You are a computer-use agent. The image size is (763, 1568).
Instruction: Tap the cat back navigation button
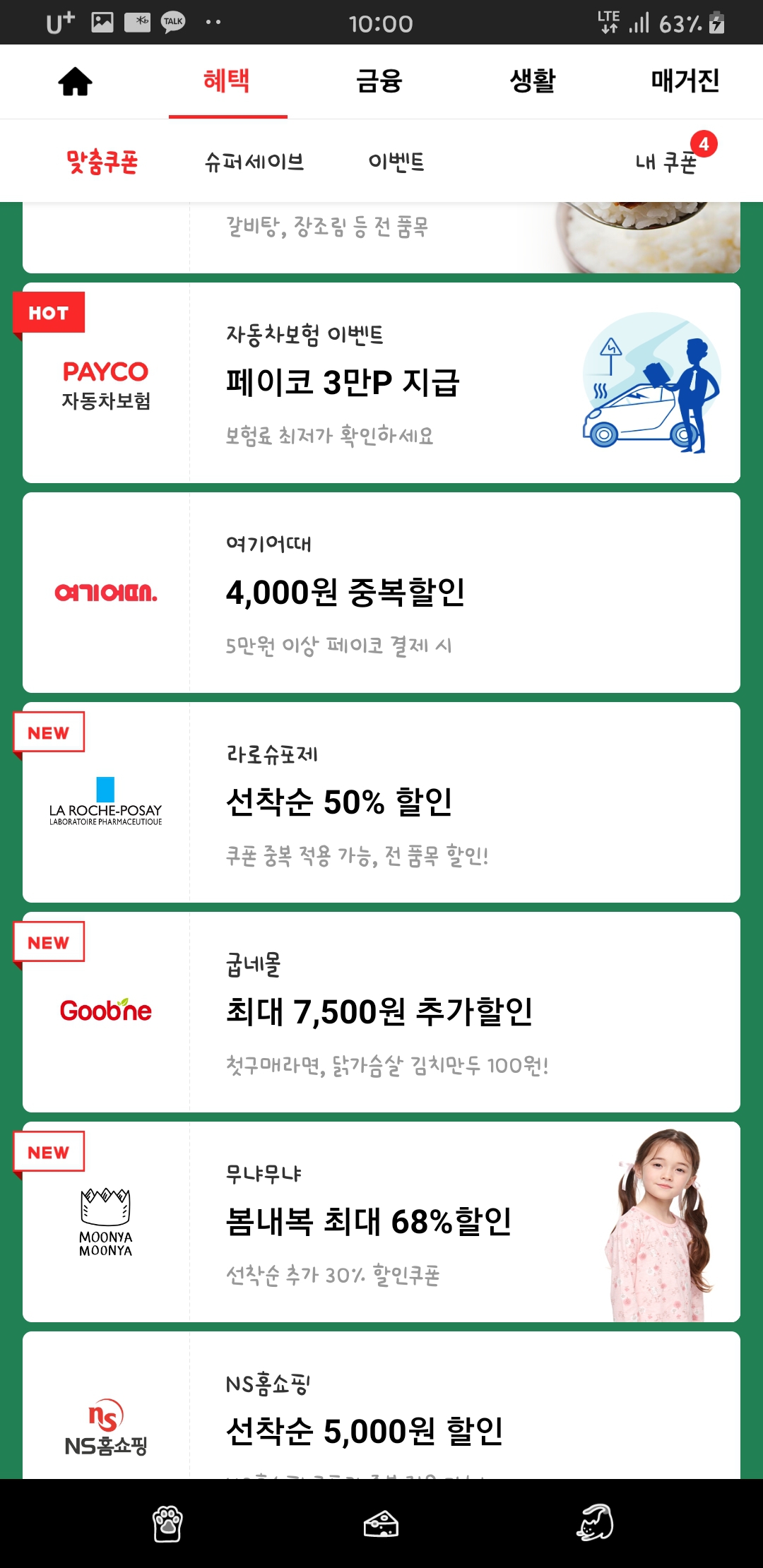tap(595, 1524)
